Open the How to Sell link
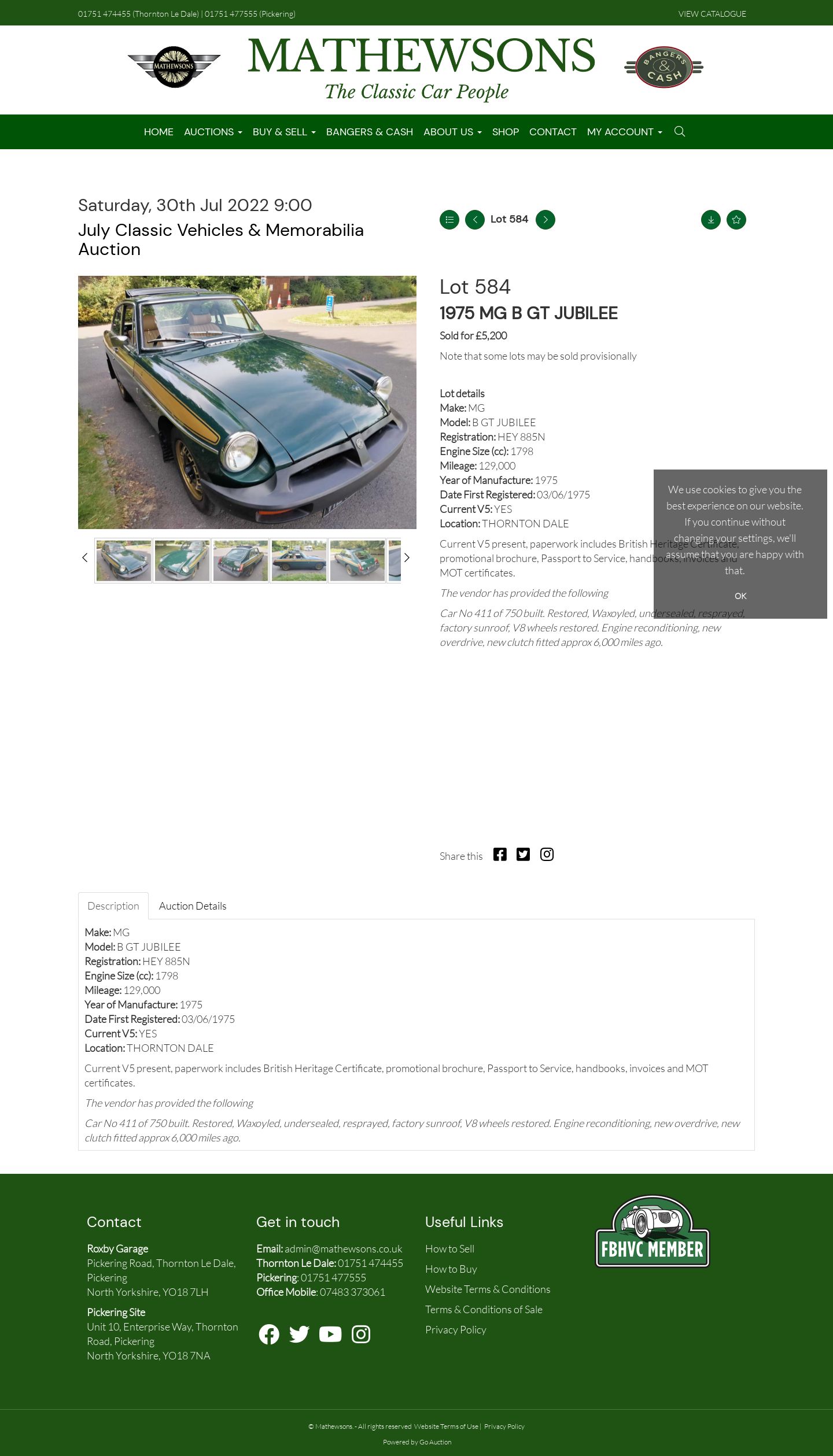Image resolution: width=833 pixels, height=1456 pixels. [449, 1249]
